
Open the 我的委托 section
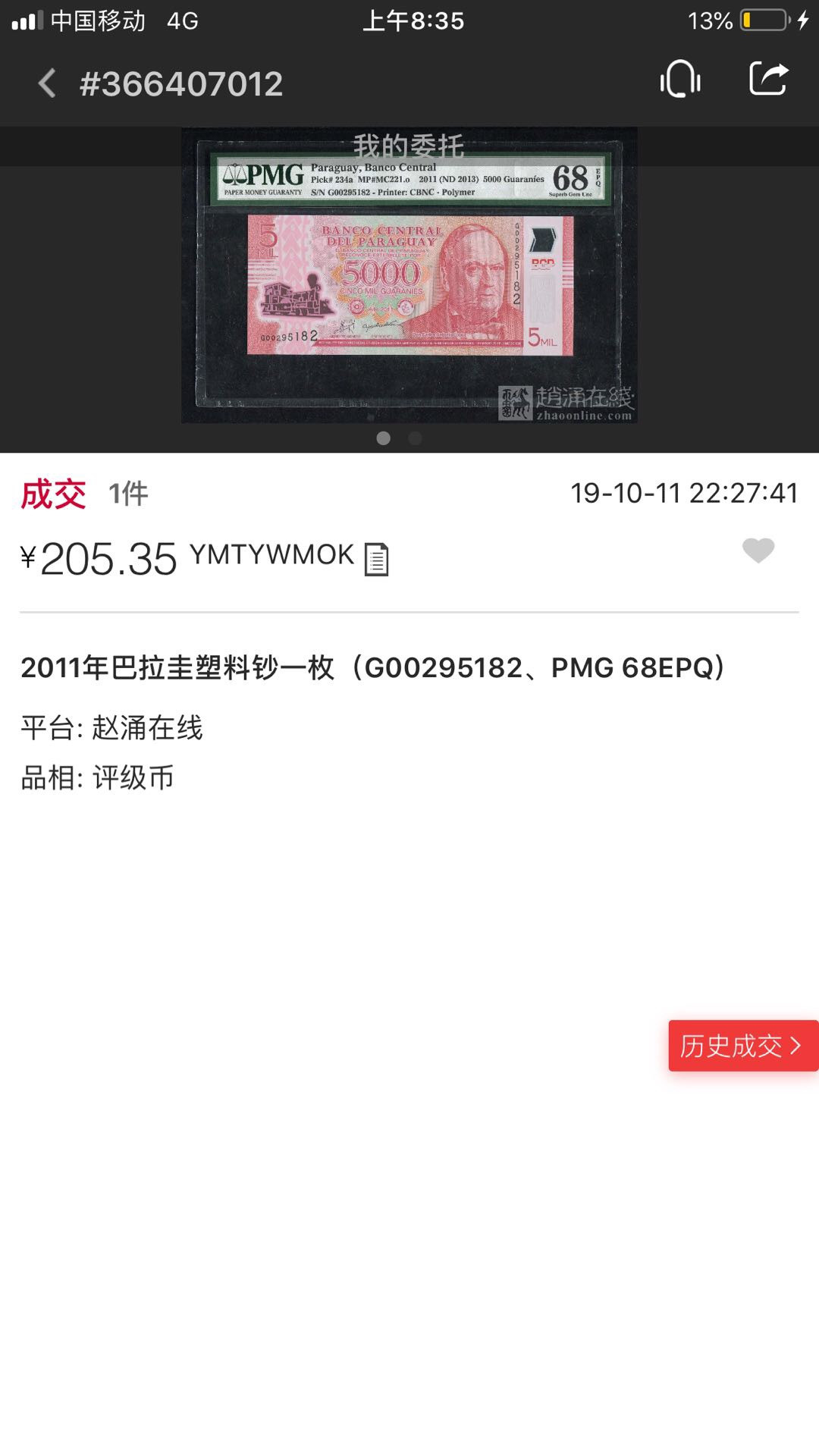[x=409, y=145]
